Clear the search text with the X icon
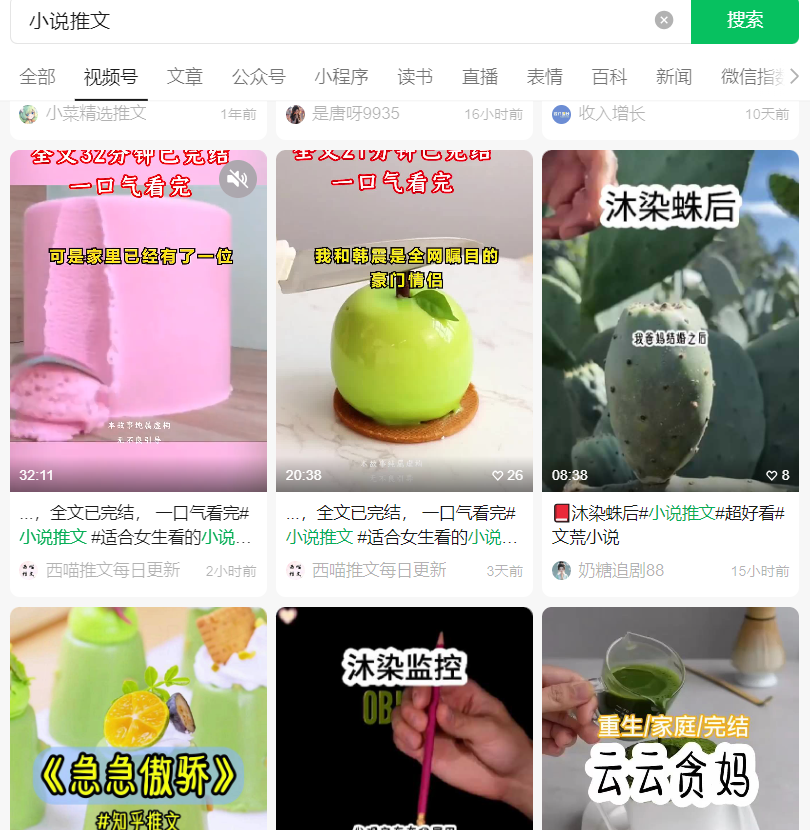810x830 pixels. [x=664, y=20]
